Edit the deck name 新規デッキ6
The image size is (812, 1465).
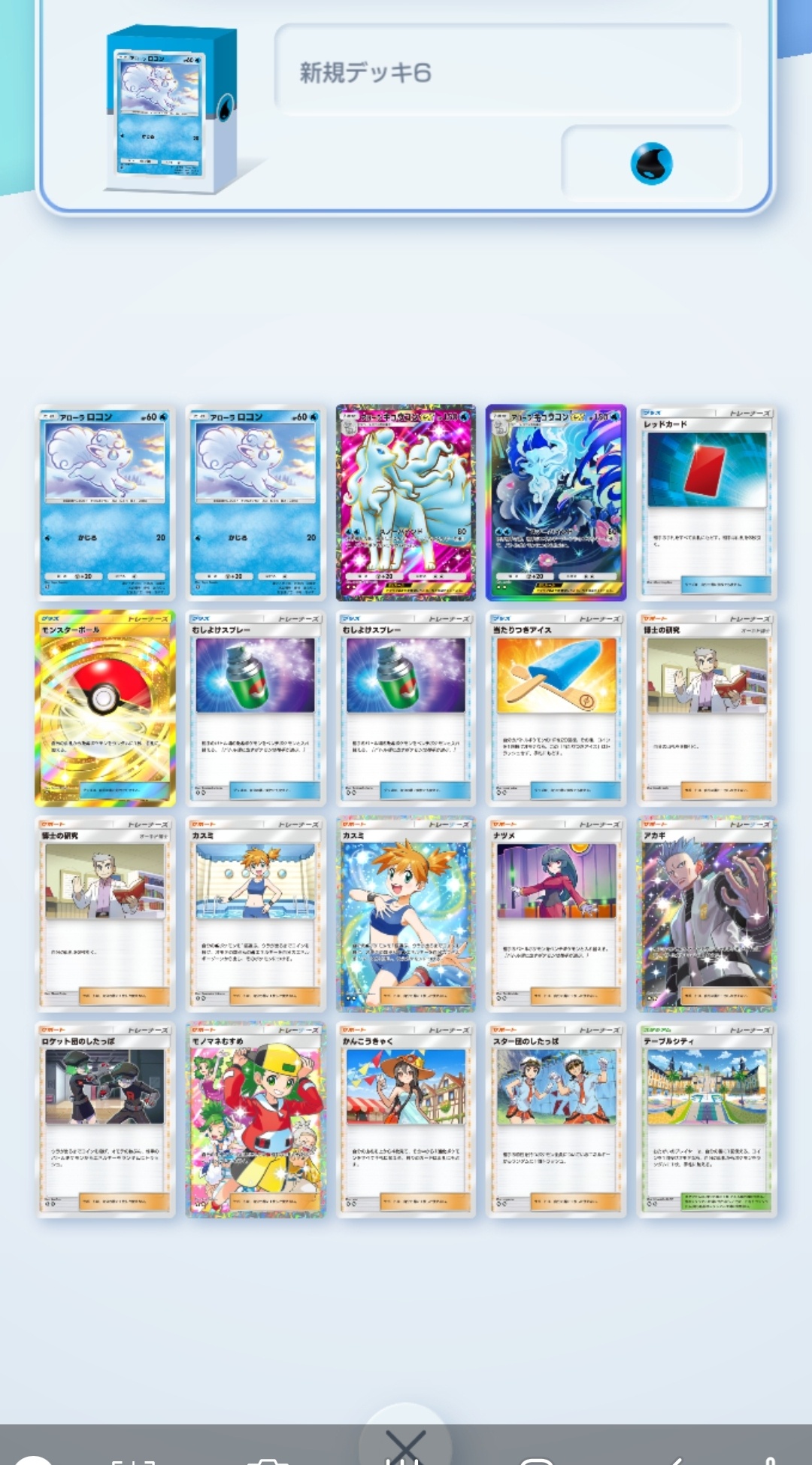pos(507,71)
